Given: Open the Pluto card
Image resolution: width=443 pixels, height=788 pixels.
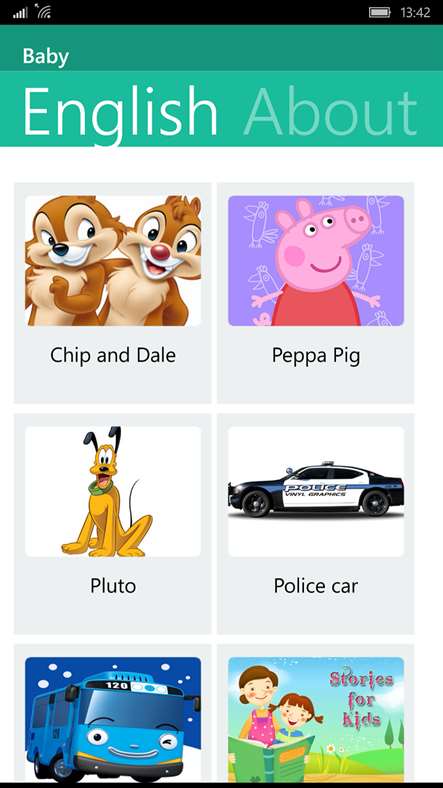Looking at the screenshot, I should (113, 524).
